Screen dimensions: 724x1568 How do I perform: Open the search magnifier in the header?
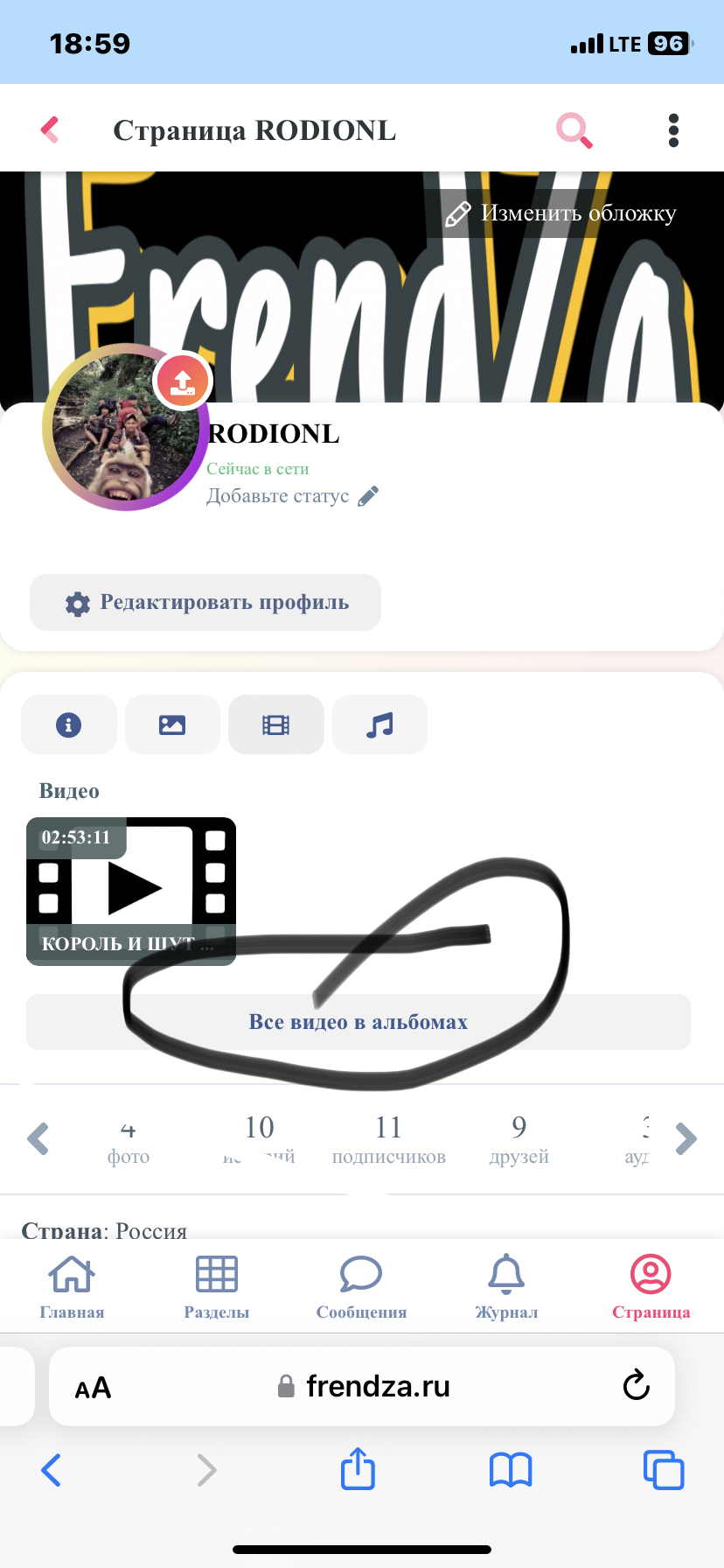click(574, 131)
